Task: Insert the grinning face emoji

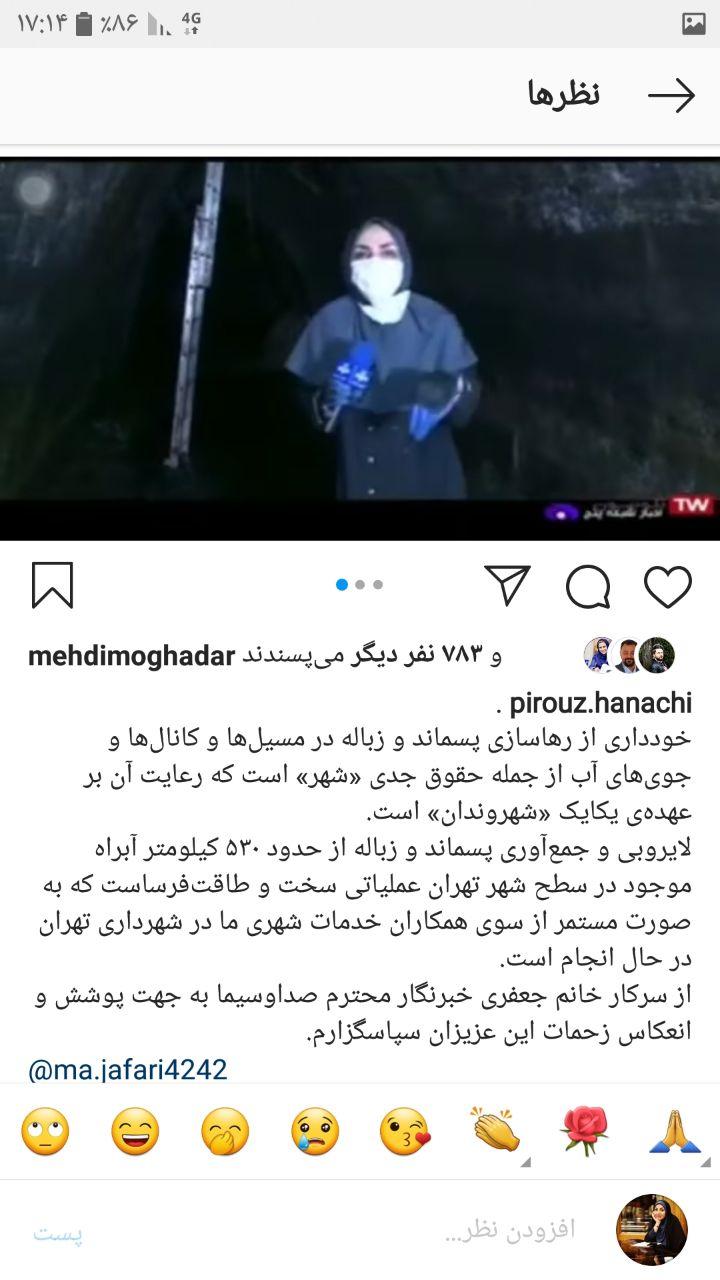Action: 135,1133
